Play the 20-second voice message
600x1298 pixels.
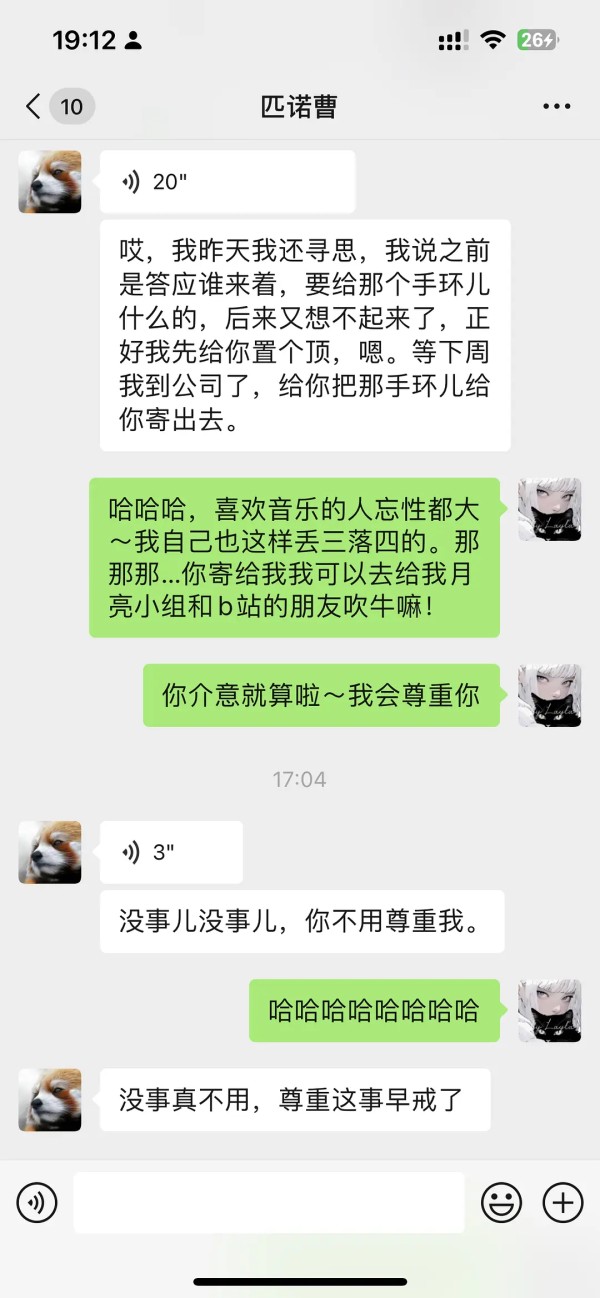pos(227,182)
